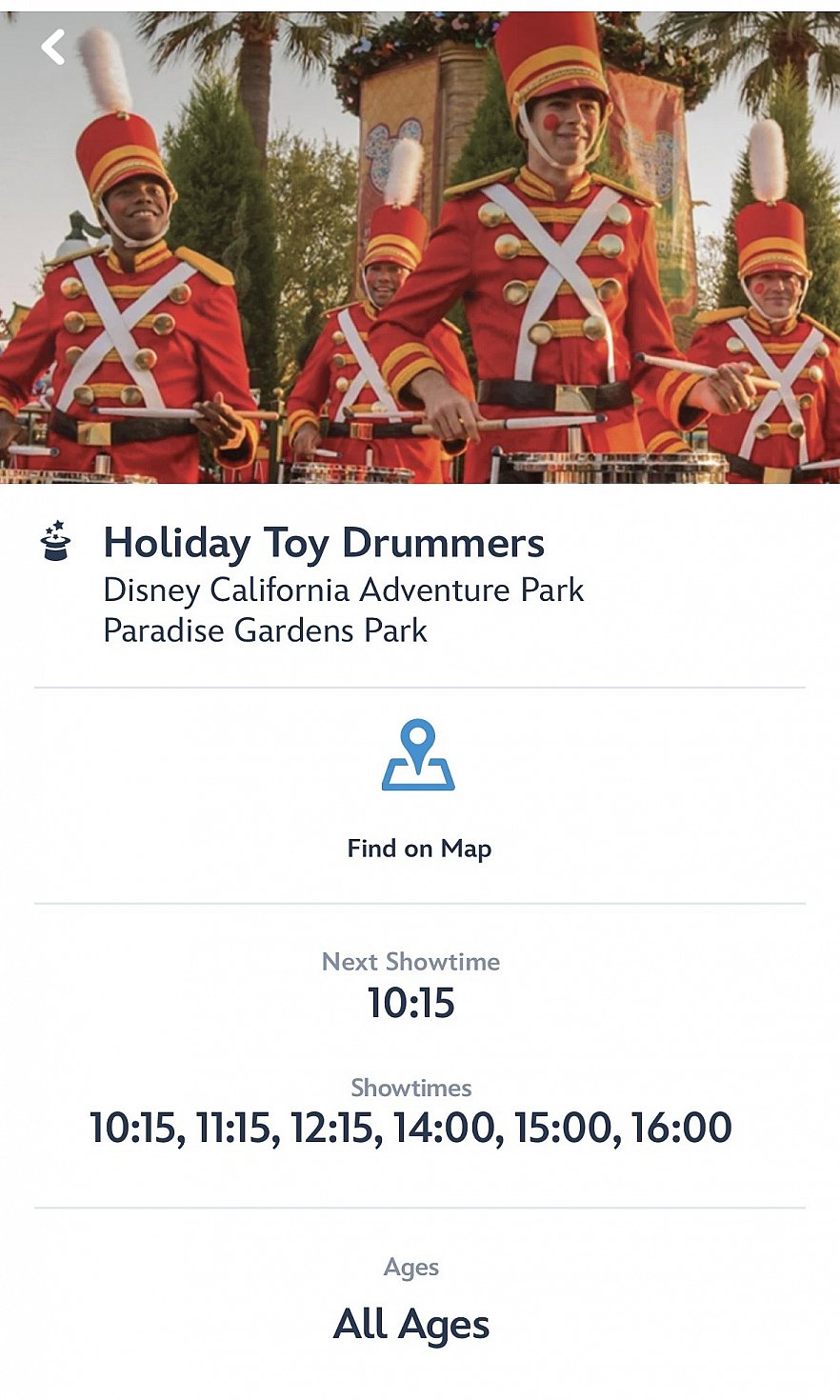This screenshot has height=1400, width=840.
Task: Tap Find on Map
Action: [x=419, y=790]
